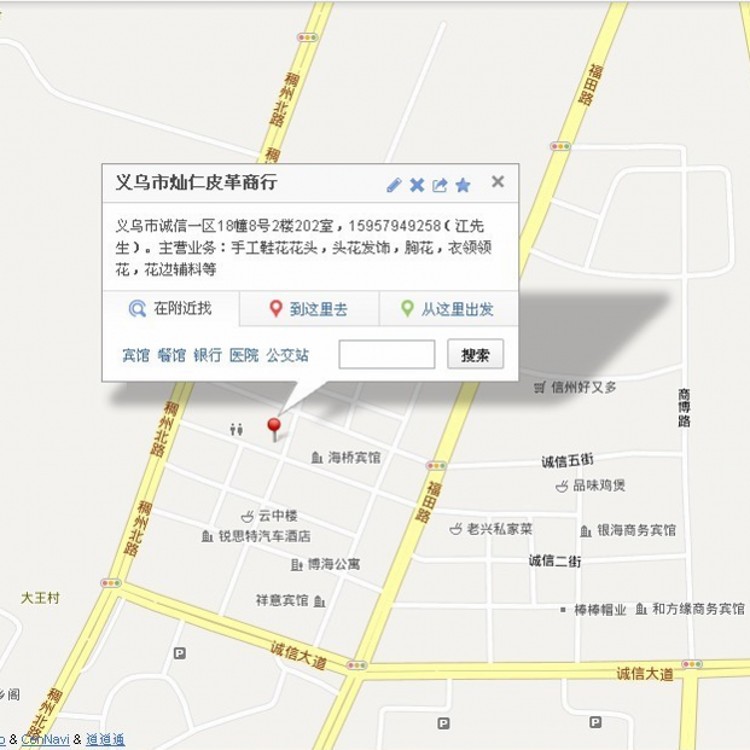This screenshot has width=750, height=750.
Task: Look up nearby 银行
Action: tap(207, 355)
